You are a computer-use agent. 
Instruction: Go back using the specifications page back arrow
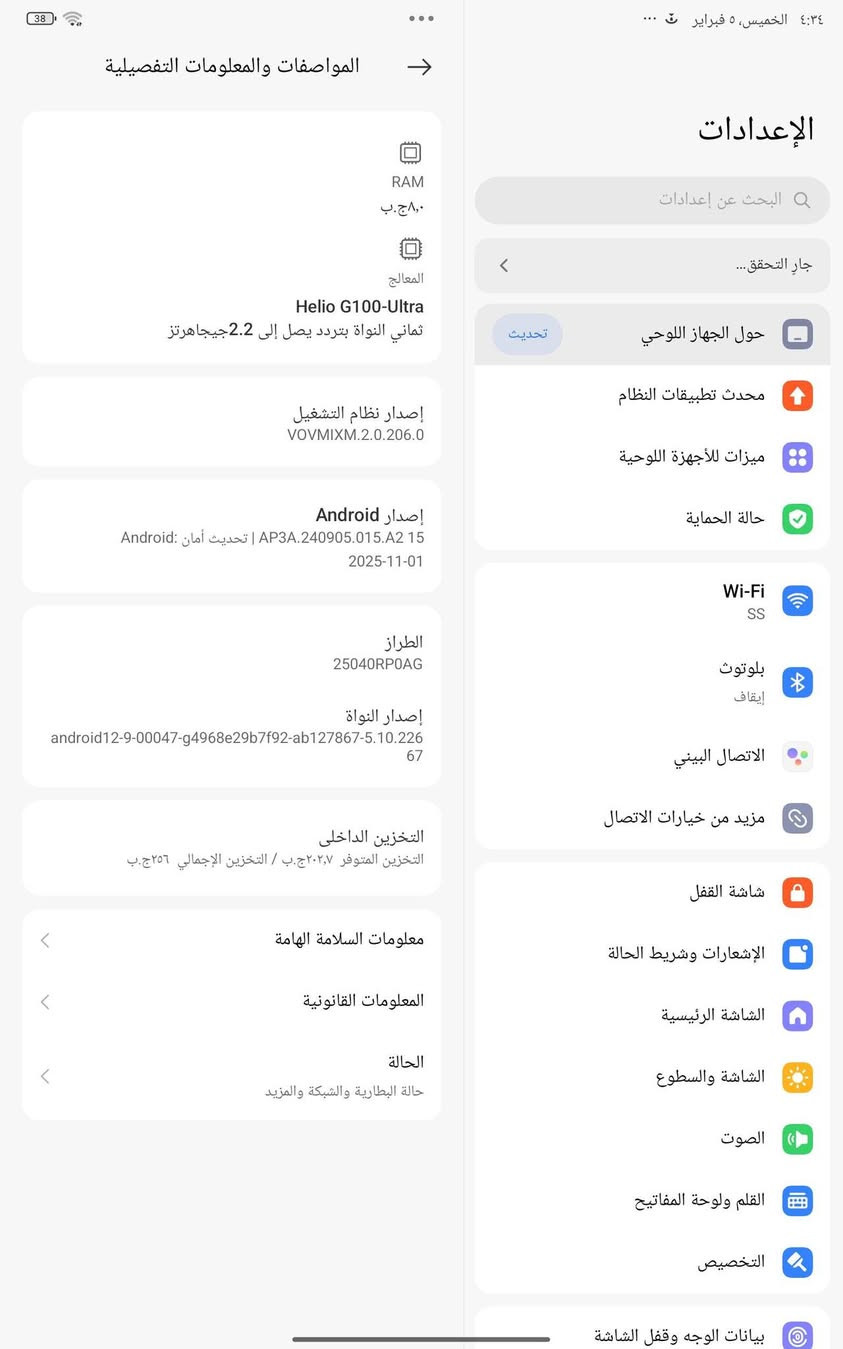point(419,66)
